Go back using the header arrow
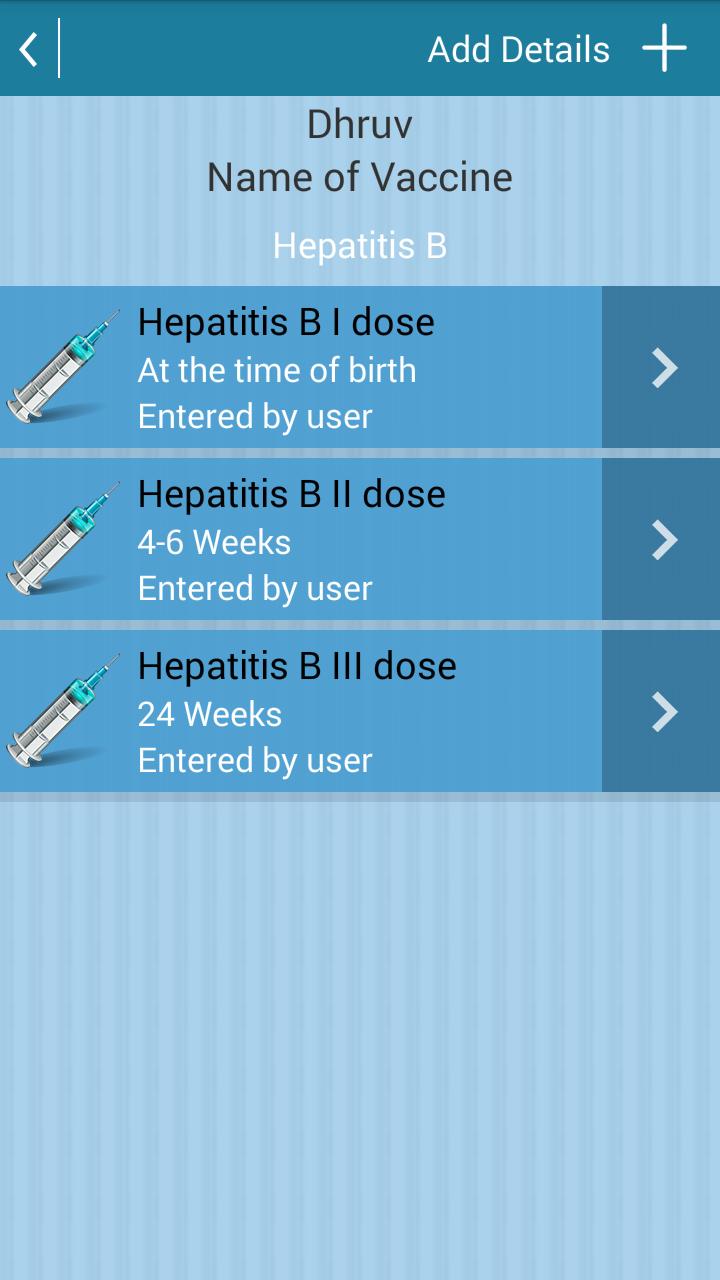The width and height of the screenshot is (720, 1280). click(x=29, y=48)
